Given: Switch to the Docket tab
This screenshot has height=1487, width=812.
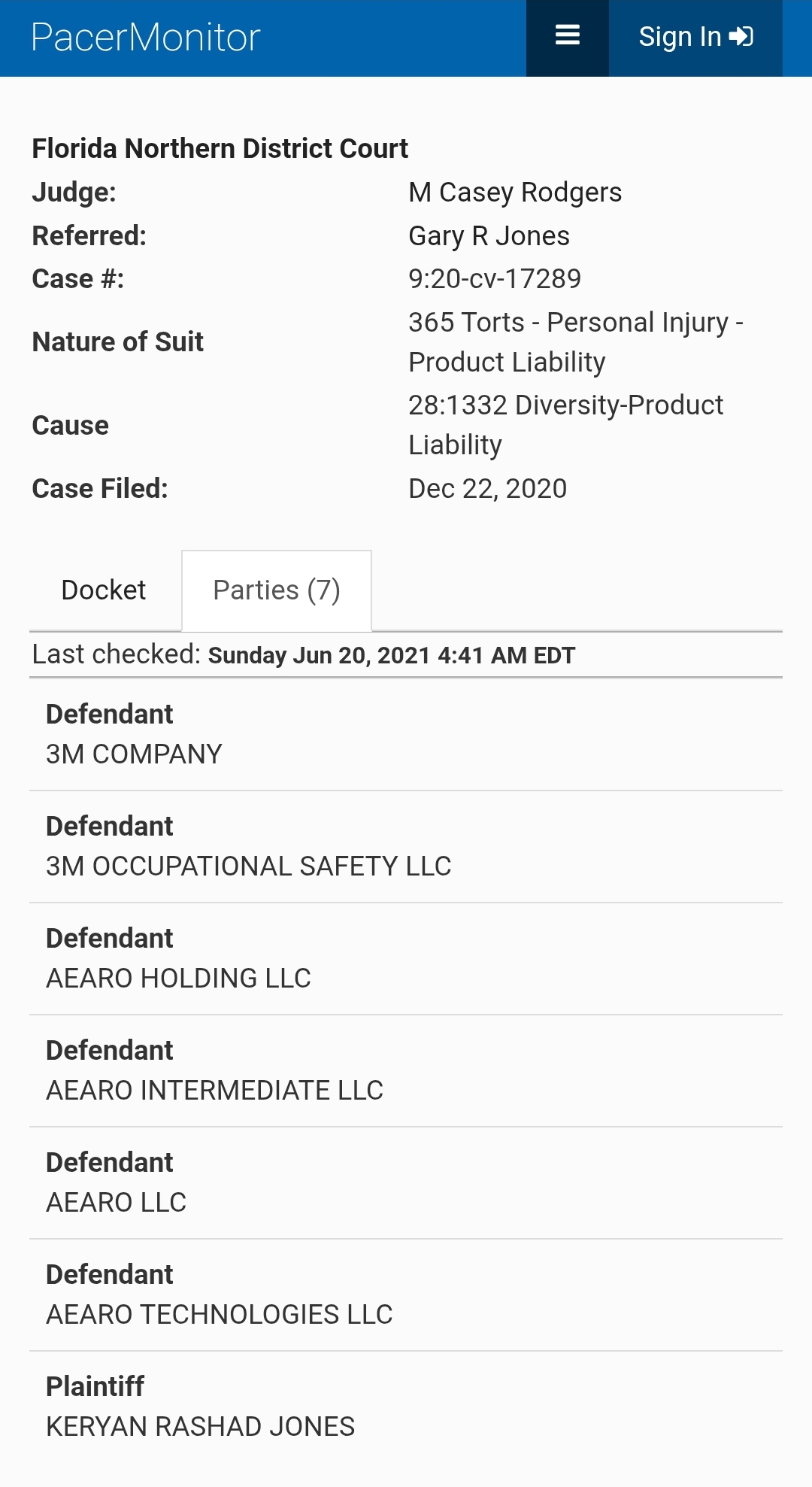Looking at the screenshot, I should 104,590.
